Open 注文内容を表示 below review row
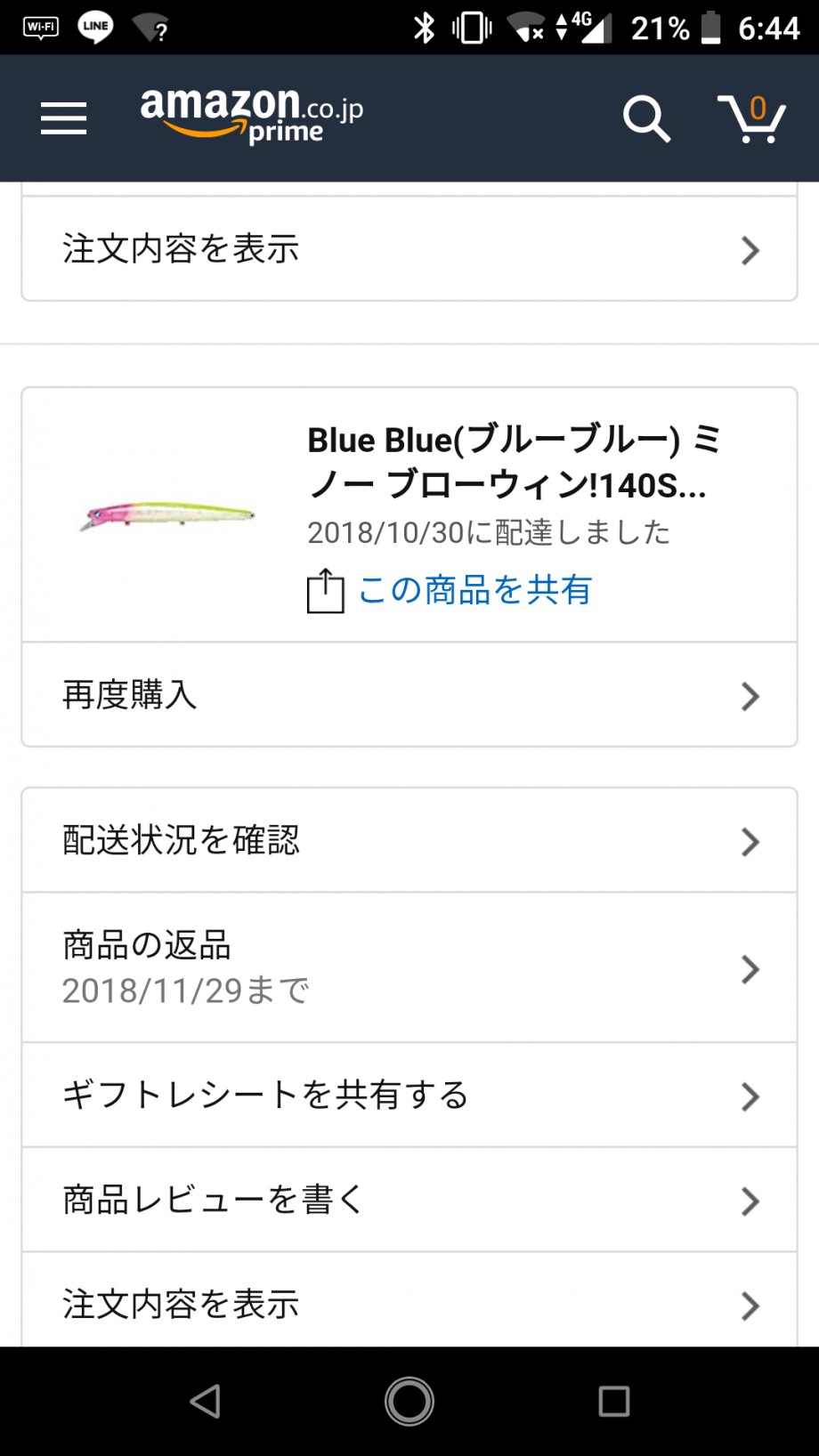Image resolution: width=819 pixels, height=1456 pixels. pyautogui.click(x=409, y=1300)
